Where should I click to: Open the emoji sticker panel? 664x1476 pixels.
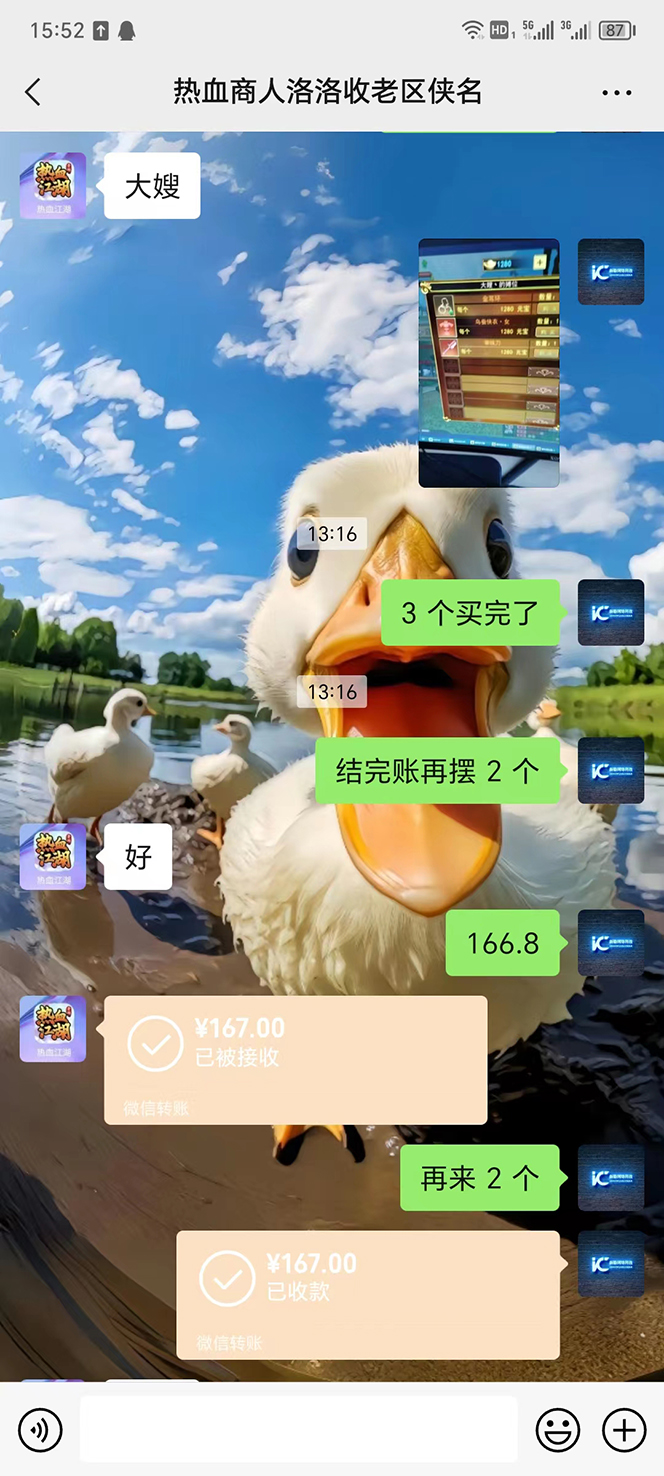(x=557, y=1430)
